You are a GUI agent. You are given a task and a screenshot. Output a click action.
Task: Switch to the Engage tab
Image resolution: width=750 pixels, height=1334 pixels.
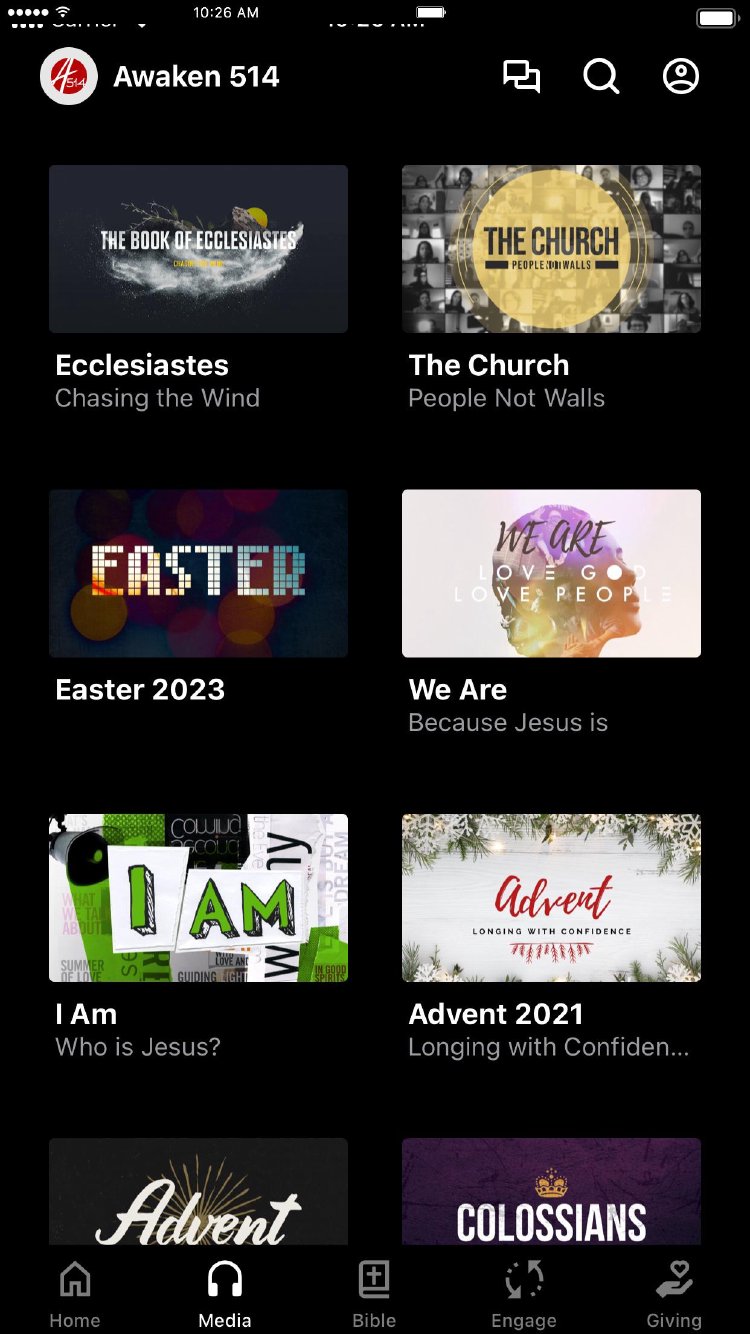pyautogui.click(x=524, y=1293)
